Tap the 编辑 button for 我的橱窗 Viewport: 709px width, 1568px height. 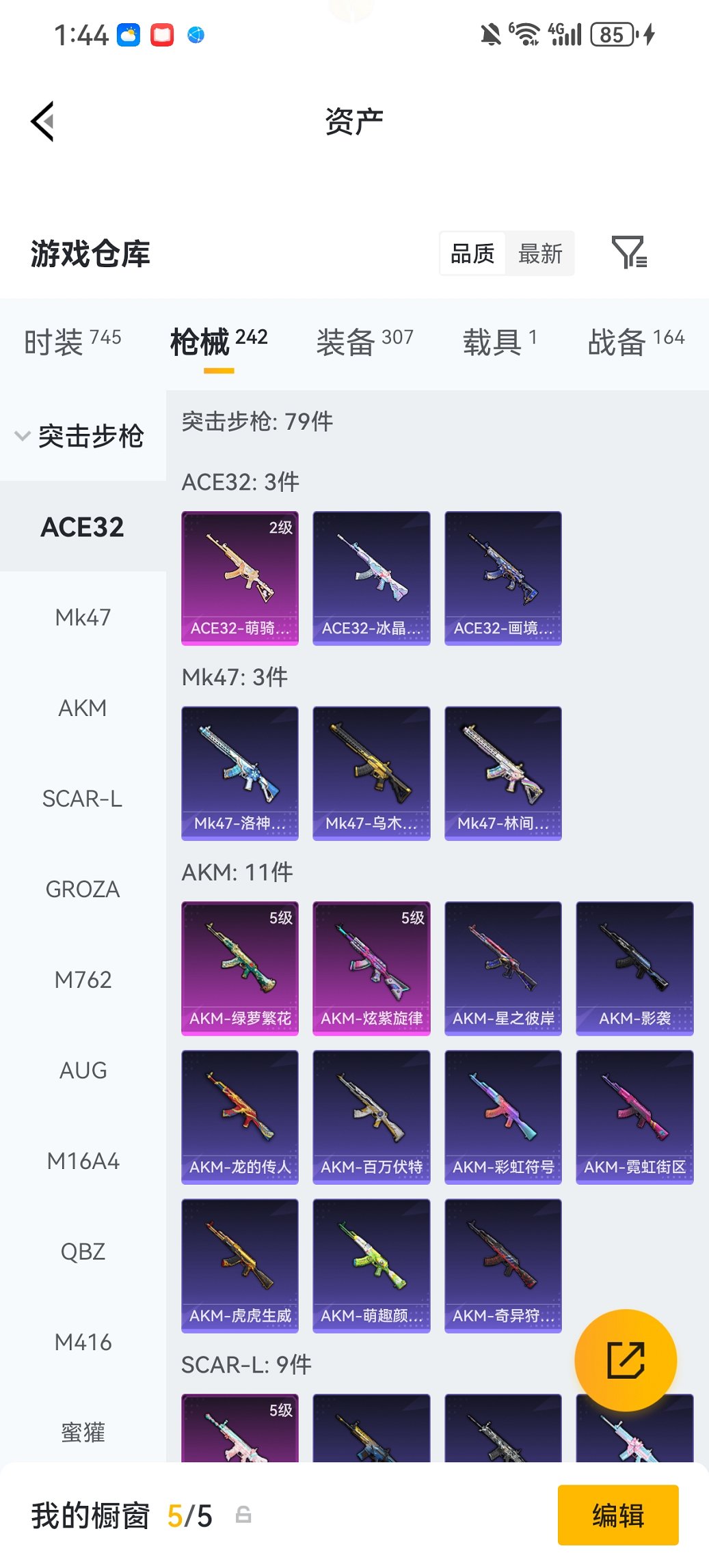coord(617,1515)
